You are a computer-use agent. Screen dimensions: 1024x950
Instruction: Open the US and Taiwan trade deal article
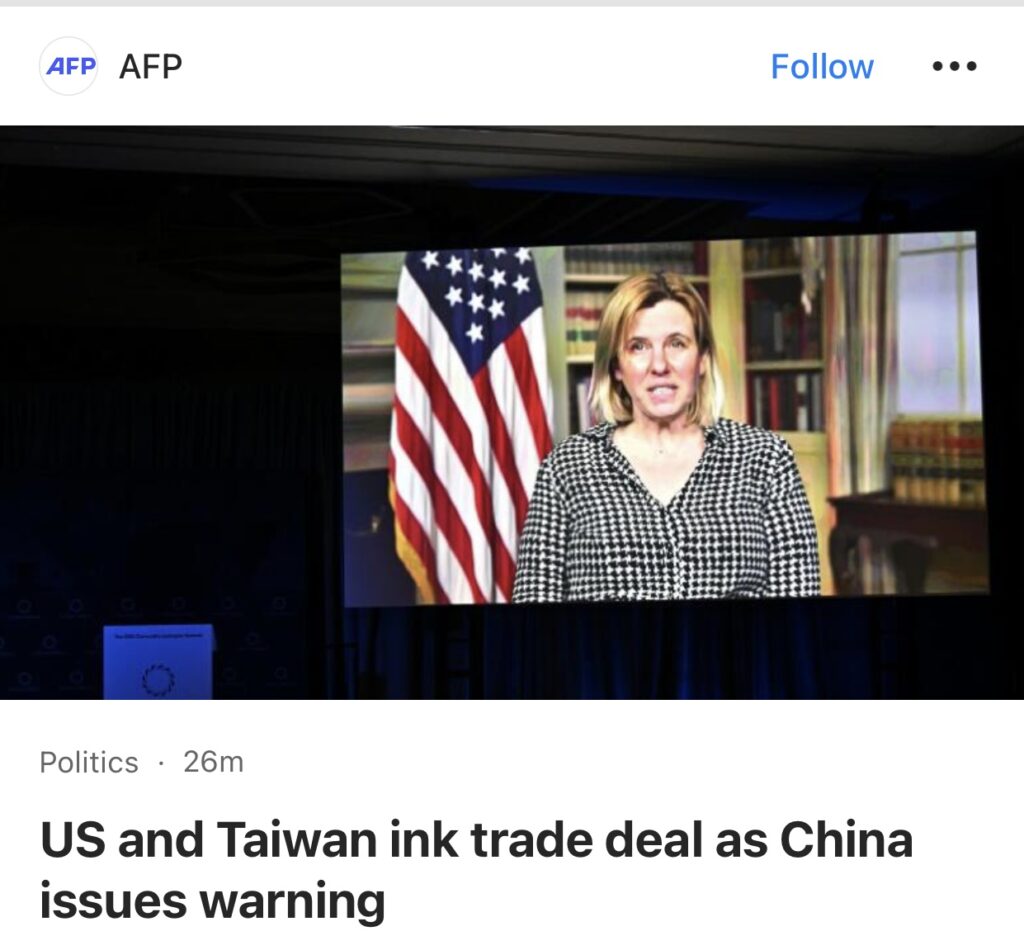point(476,869)
